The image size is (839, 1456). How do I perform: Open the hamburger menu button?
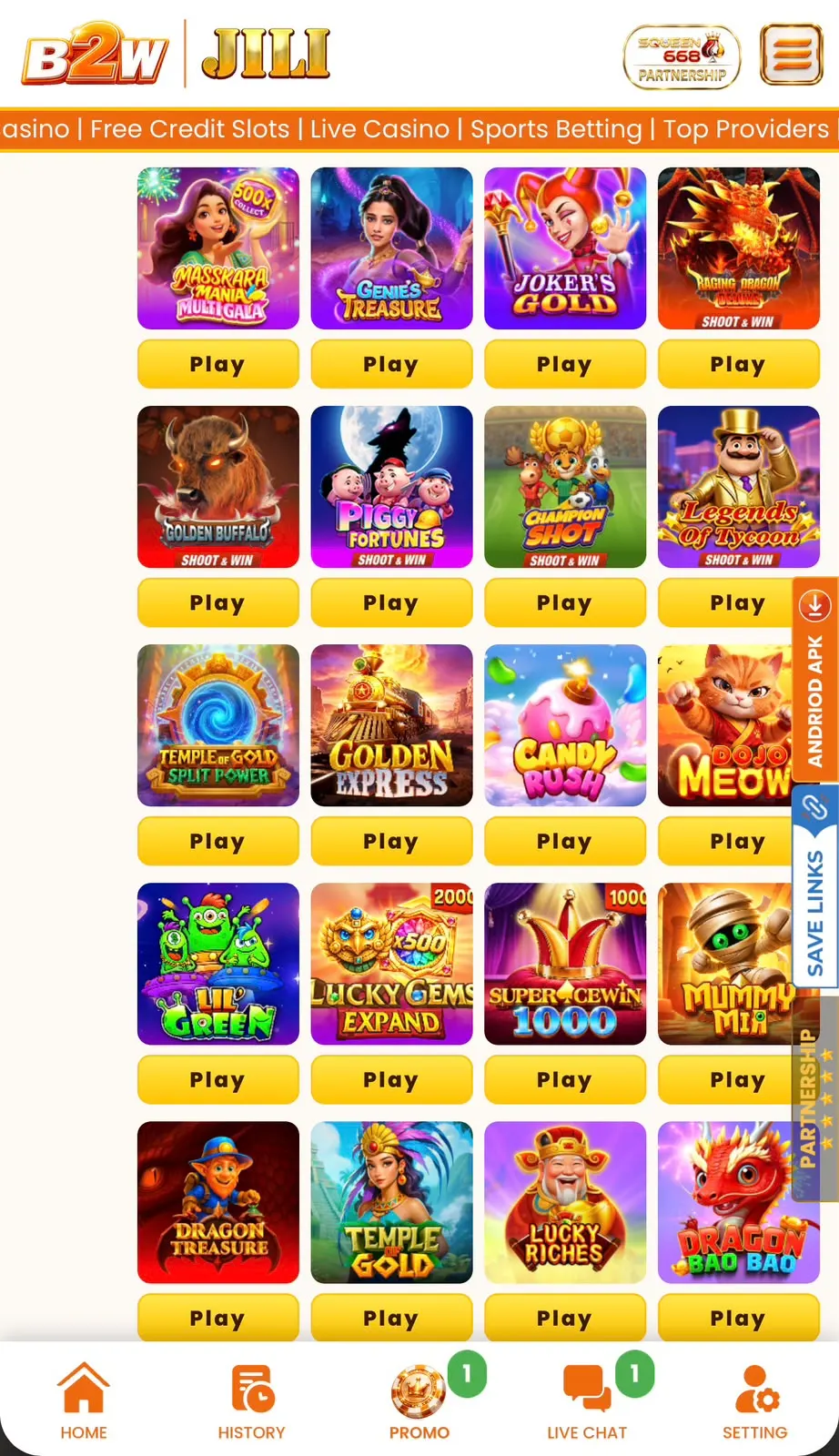[792, 56]
